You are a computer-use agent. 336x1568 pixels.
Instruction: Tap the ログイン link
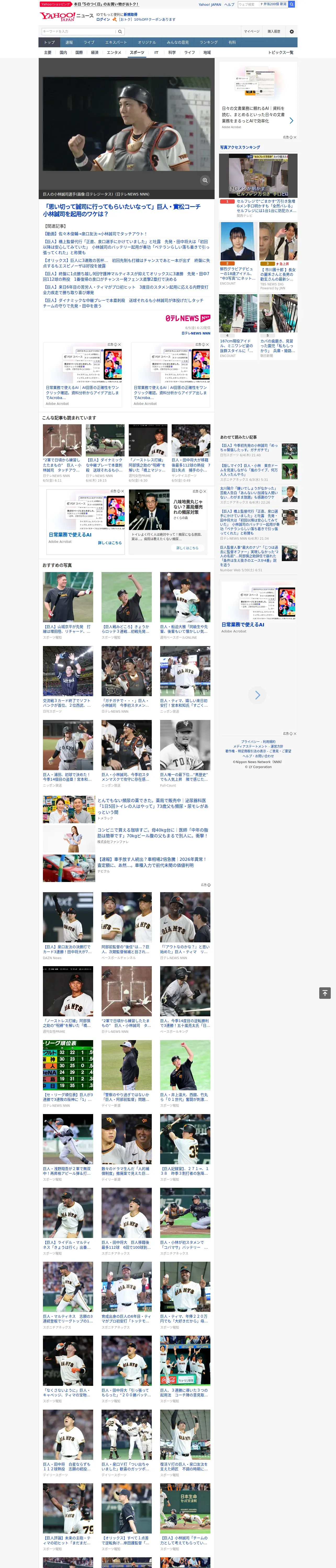click(x=103, y=20)
